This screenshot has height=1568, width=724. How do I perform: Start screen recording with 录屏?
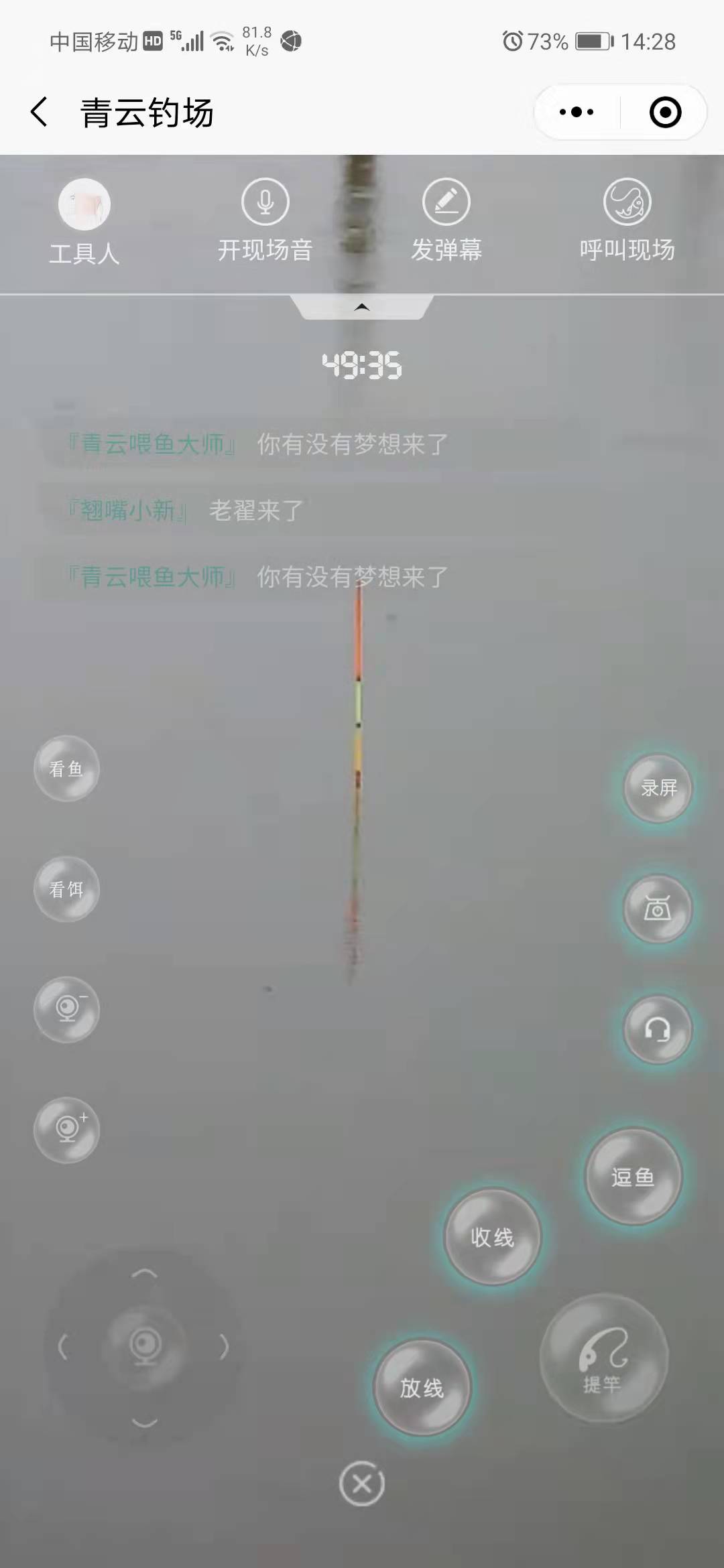pos(658,788)
